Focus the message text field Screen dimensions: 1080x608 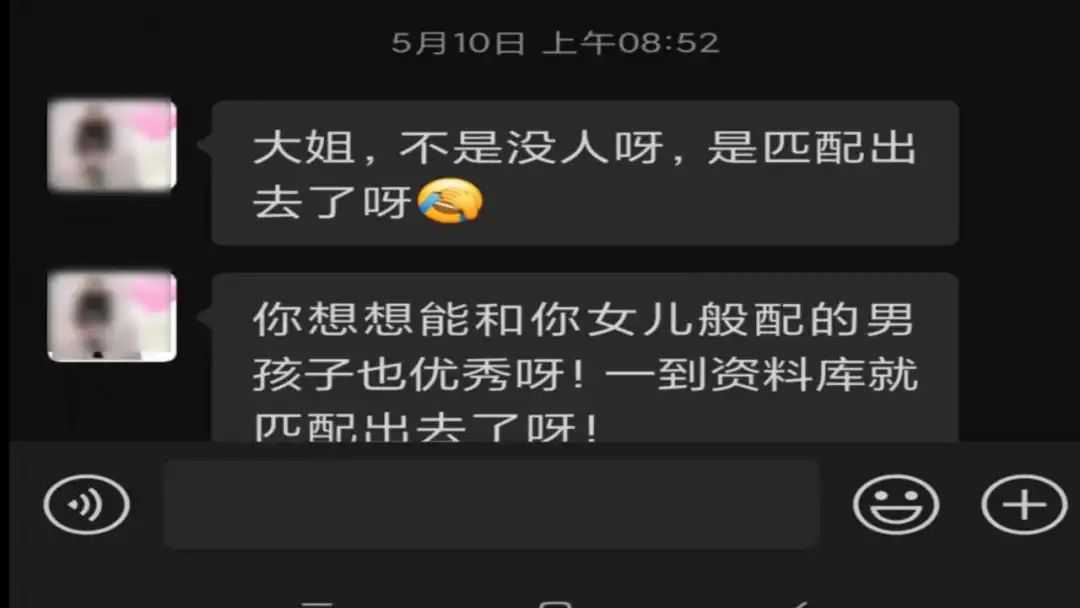(491, 504)
